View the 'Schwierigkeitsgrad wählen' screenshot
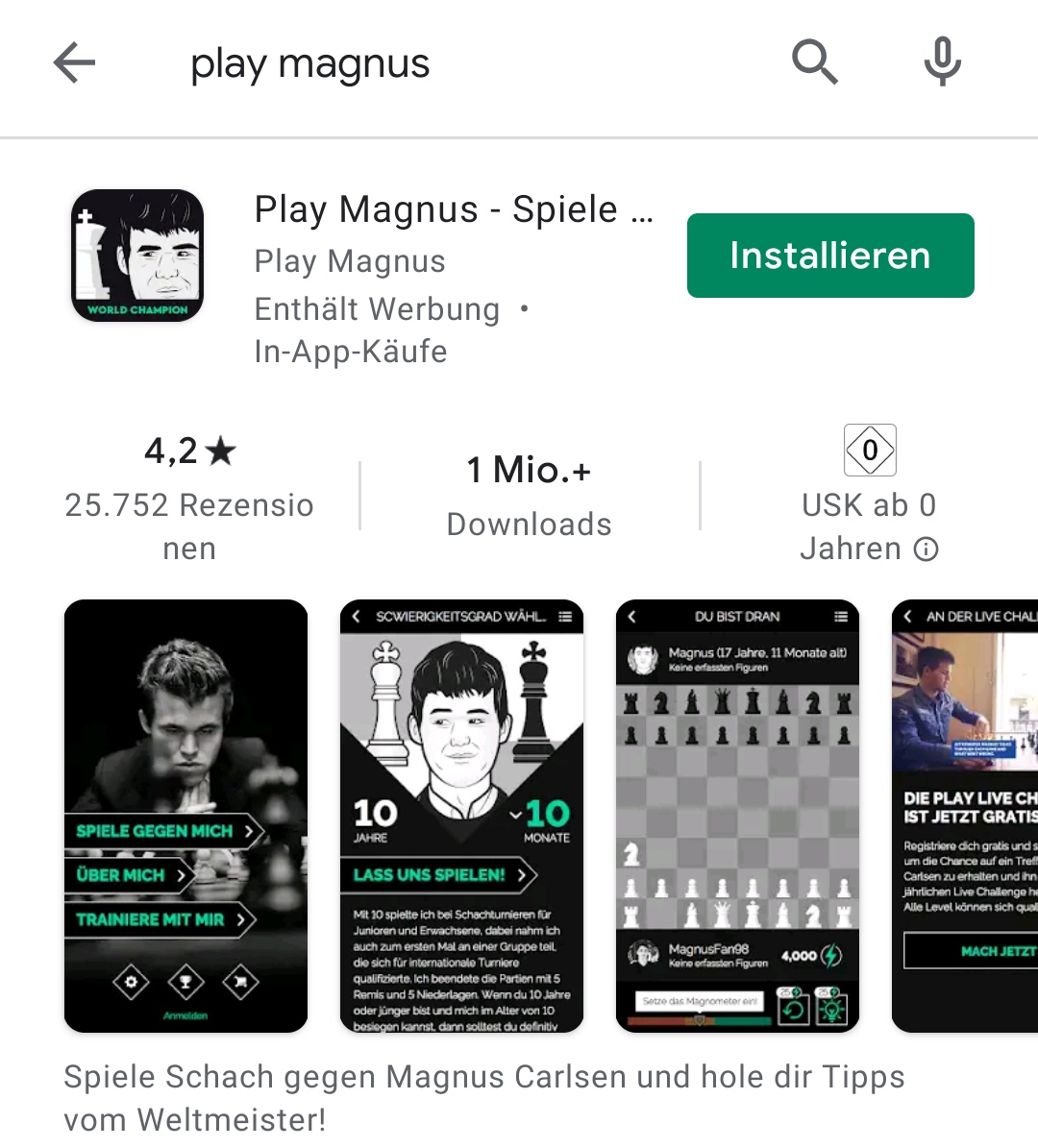1038x1148 pixels. (x=461, y=816)
